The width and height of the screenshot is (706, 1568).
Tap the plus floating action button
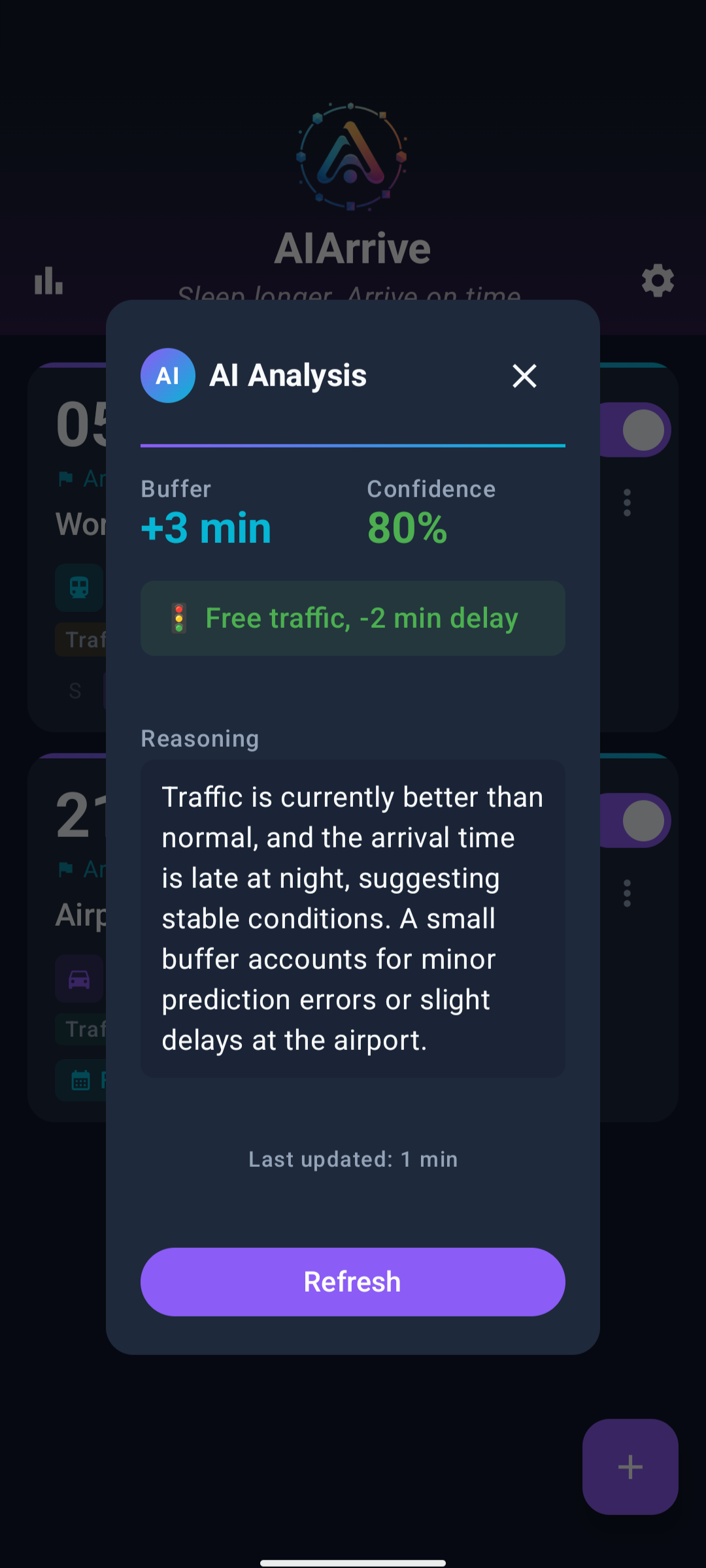click(630, 1467)
